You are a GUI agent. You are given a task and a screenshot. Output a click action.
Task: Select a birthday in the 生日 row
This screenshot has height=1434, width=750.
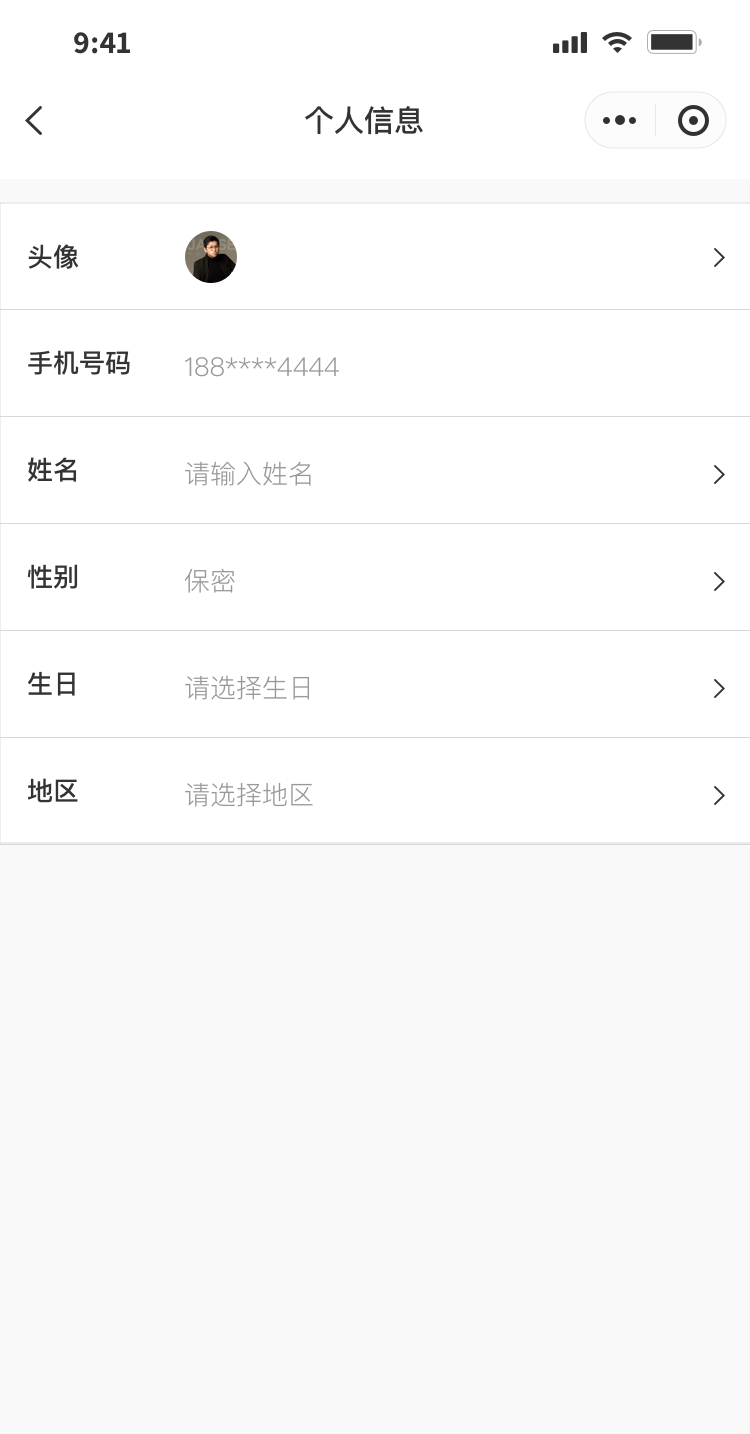point(375,685)
